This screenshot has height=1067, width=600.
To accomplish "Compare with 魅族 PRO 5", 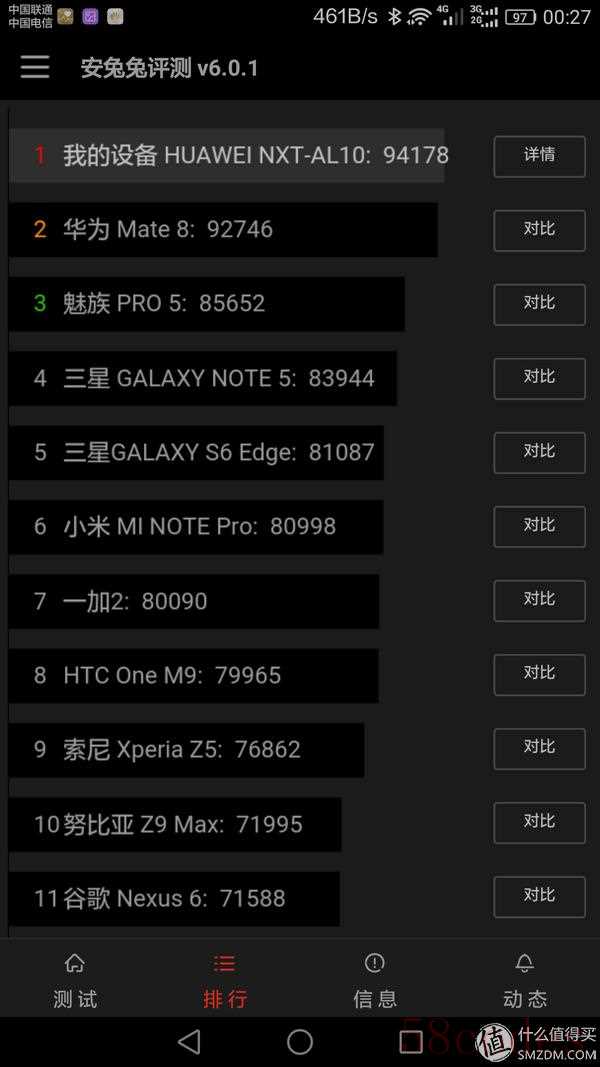I will point(539,304).
